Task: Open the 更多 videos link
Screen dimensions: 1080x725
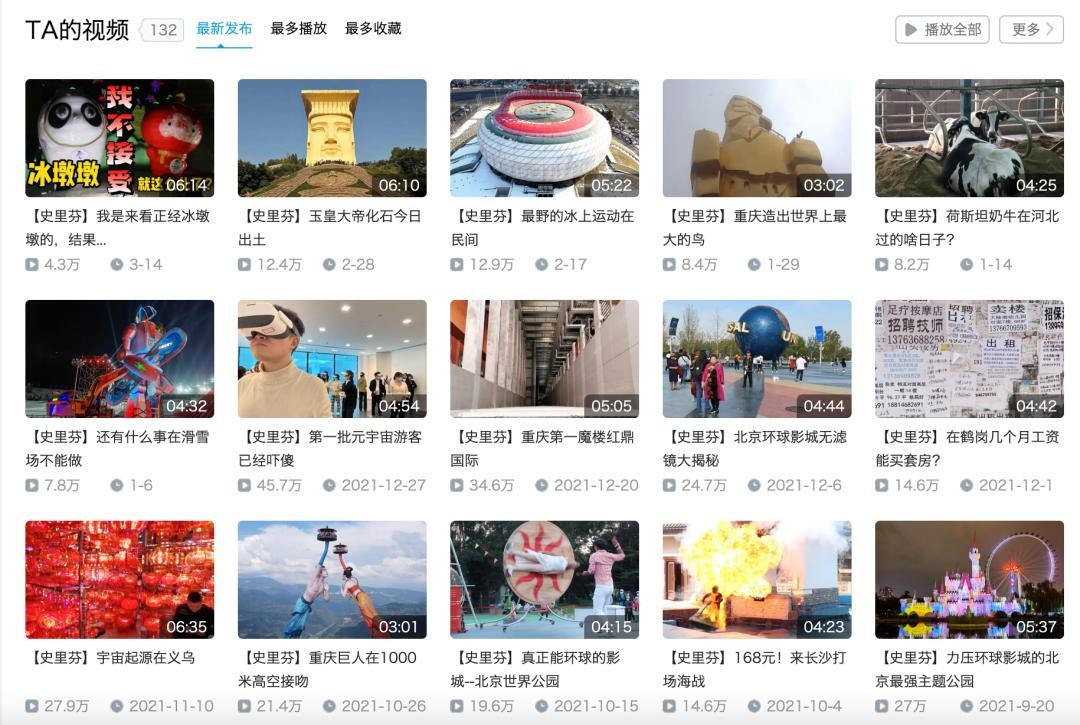Action: point(1030,29)
